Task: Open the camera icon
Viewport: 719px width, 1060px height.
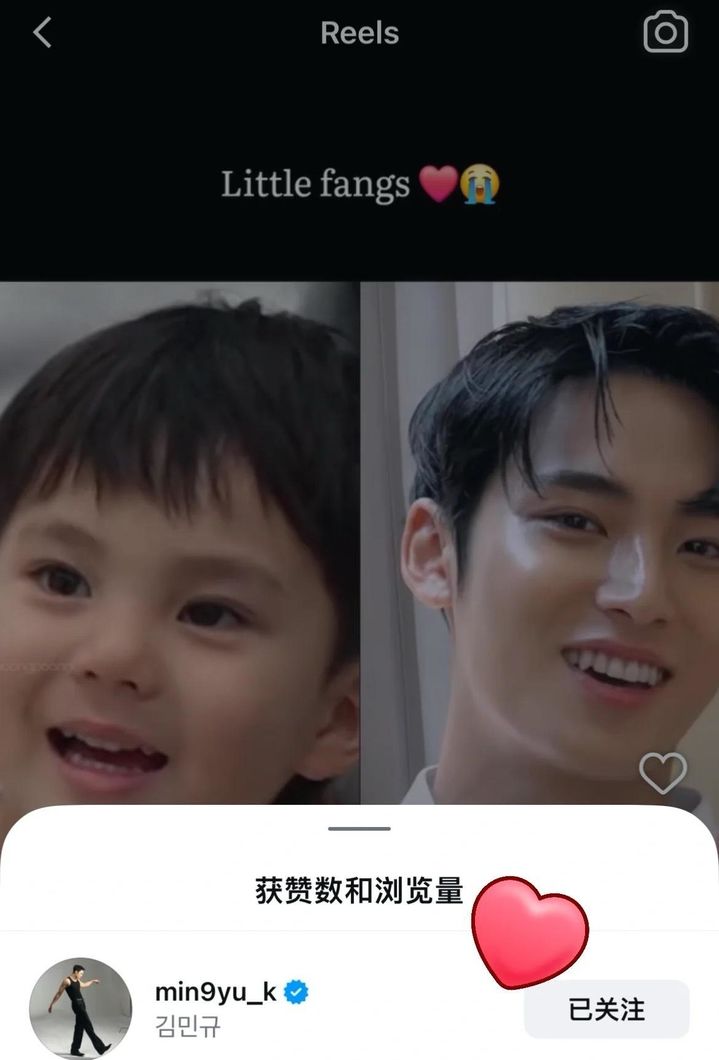Action: click(x=665, y=33)
